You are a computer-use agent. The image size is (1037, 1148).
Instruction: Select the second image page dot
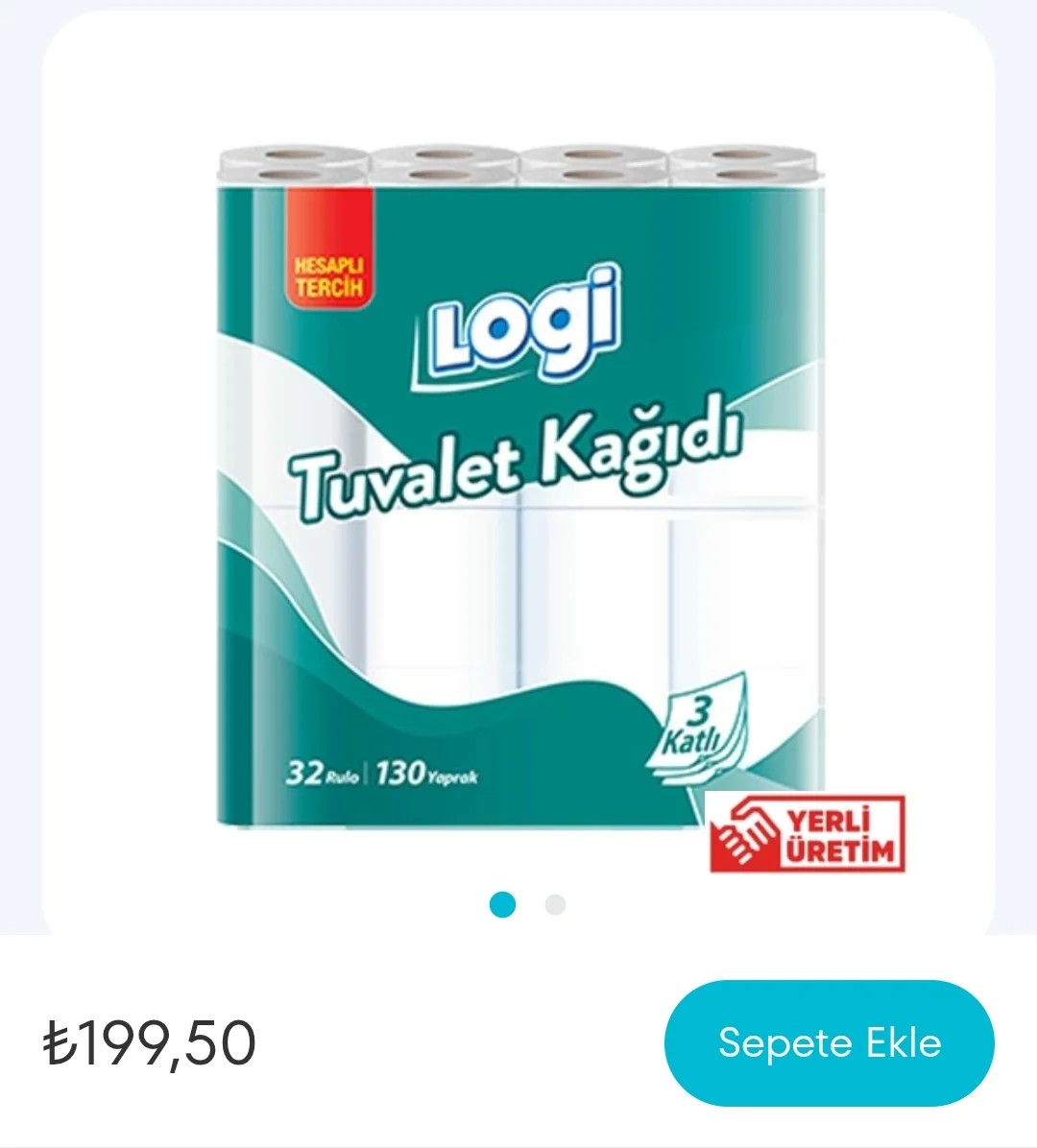pos(555,904)
